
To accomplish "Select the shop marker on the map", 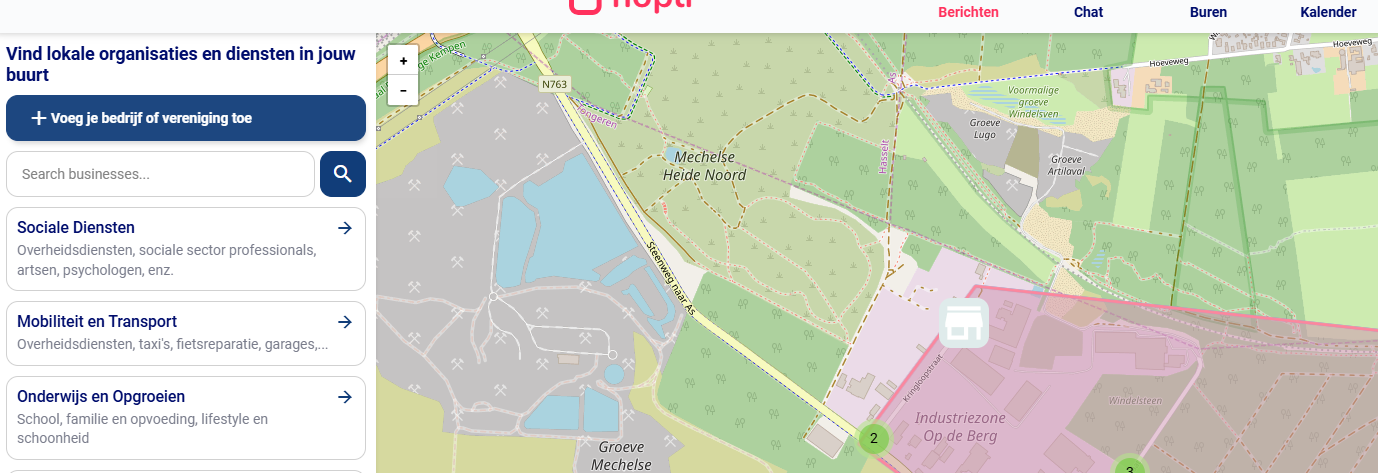I will point(964,323).
